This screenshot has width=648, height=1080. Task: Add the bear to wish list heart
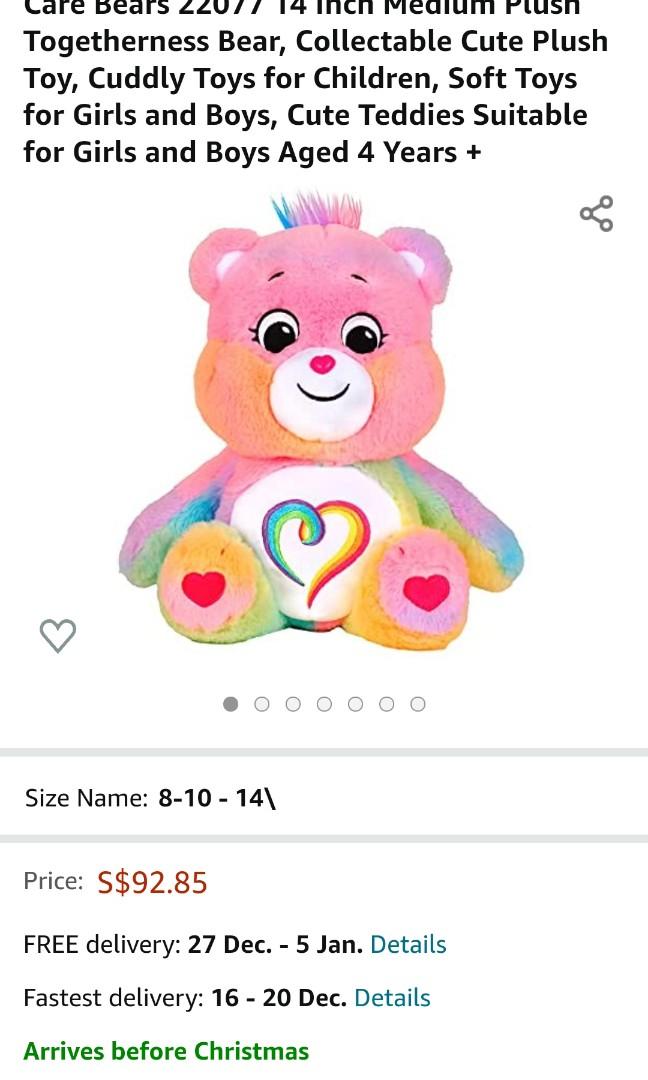coord(58,635)
